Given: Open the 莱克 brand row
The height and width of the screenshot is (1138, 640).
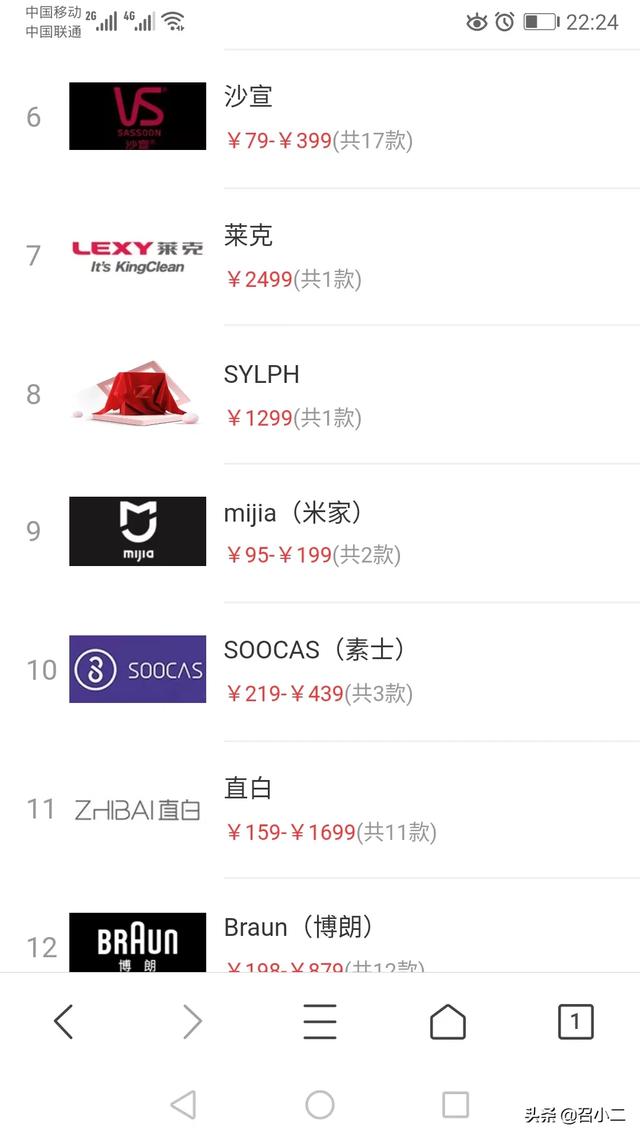Looking at the screenshot, I should tap(320, 256).
